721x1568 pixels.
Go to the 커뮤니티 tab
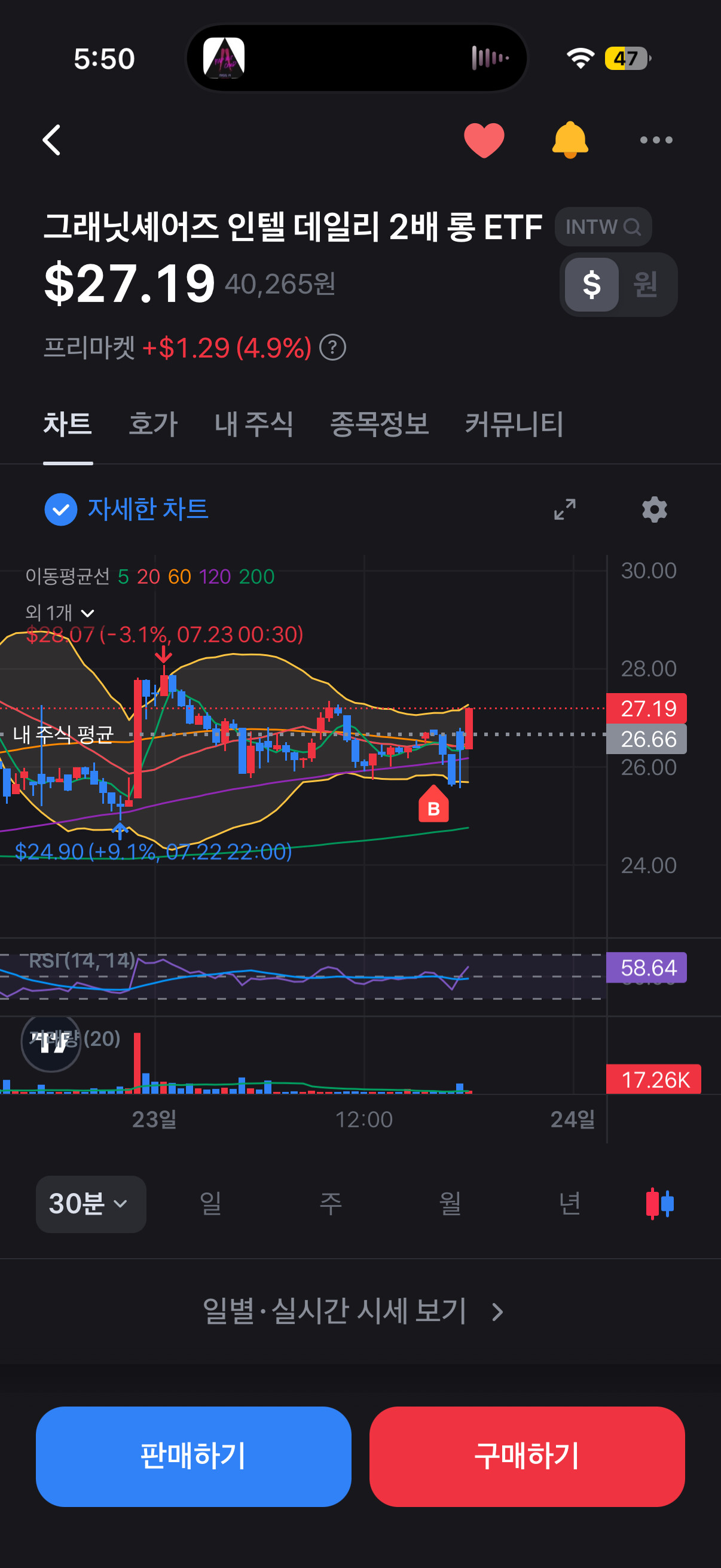(x=514, y=423)
